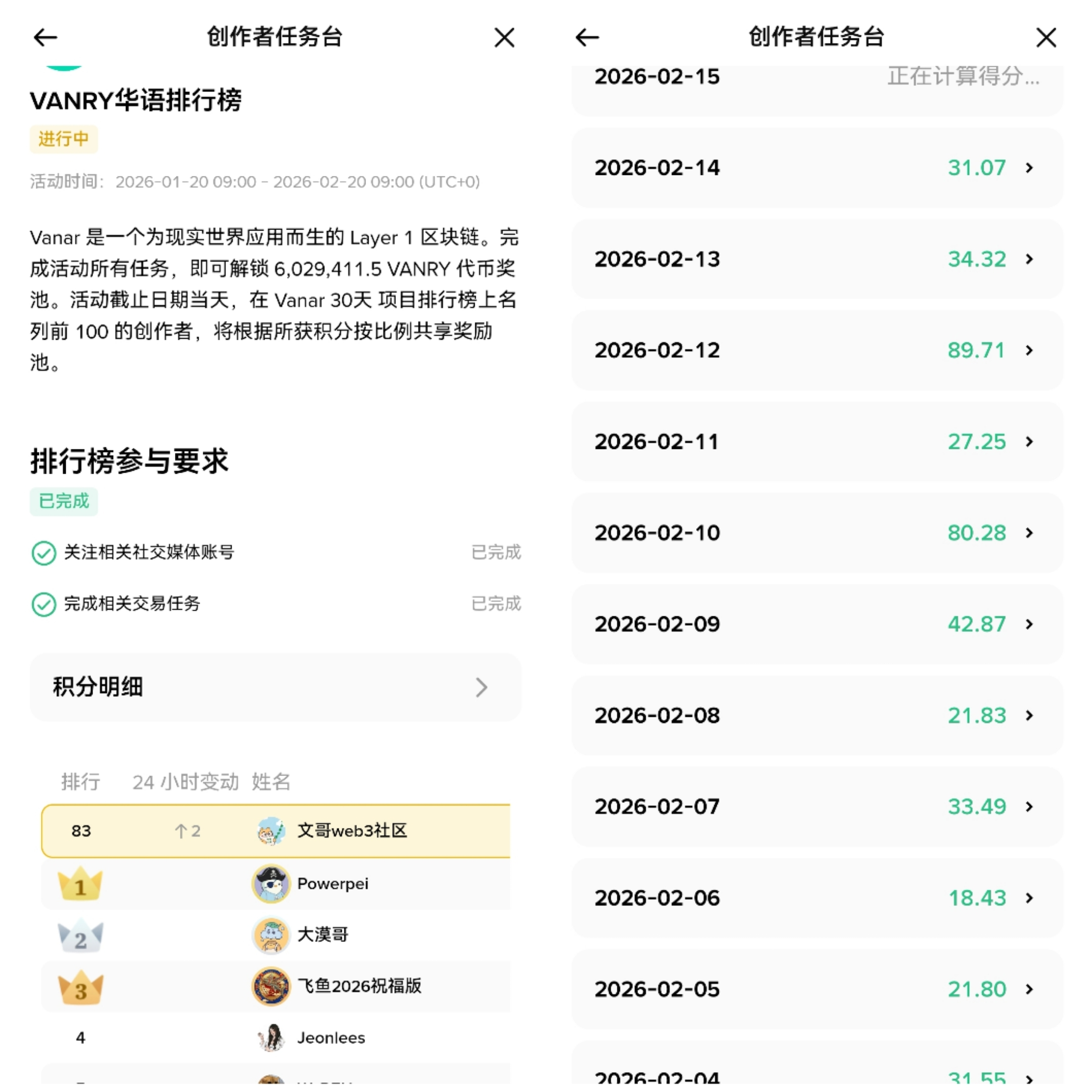Image resolution: width=1092 pixels, height=1092 pixels.
Task: Check the 2026-02-06 score of 18.43
Action: click(817, 898)
